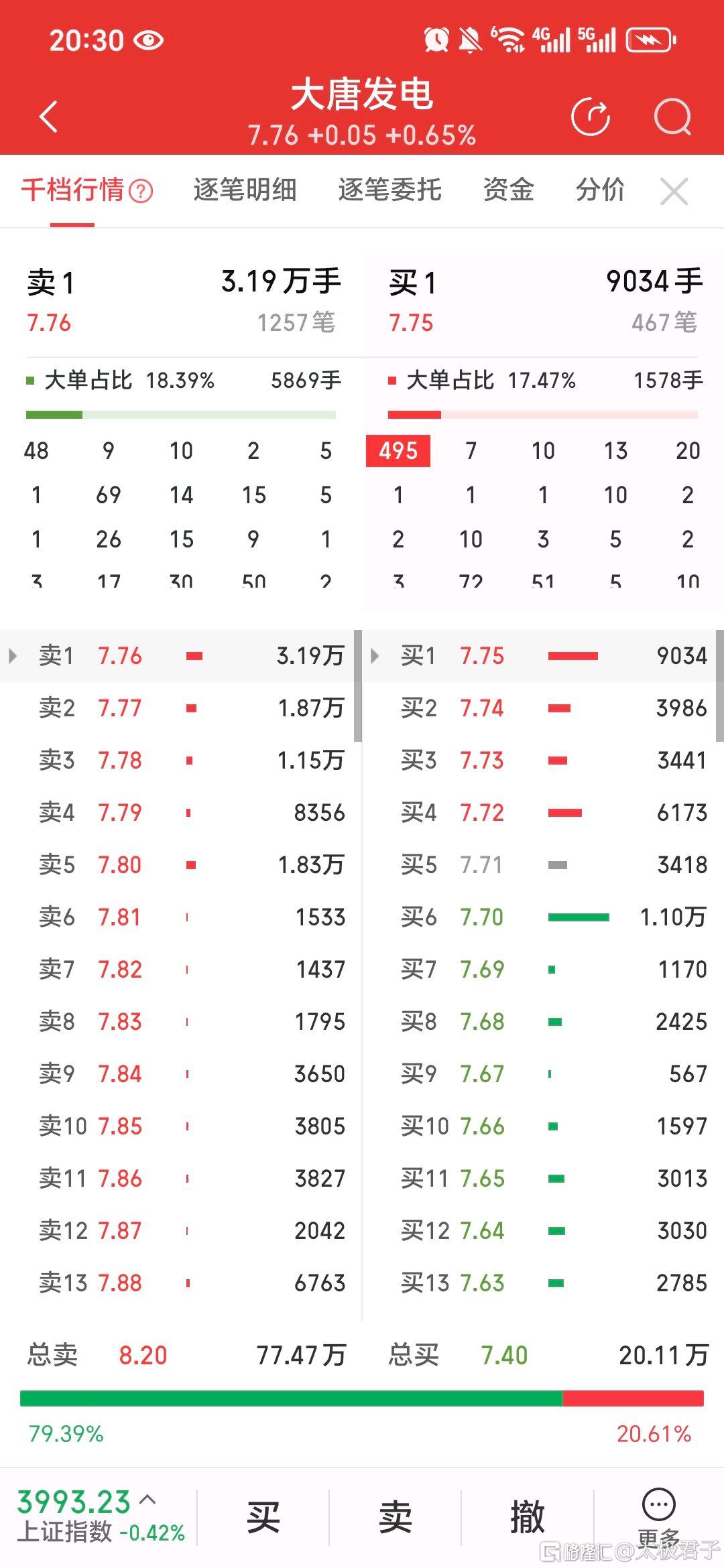The height and width of the screenshot is (1568, 724).
Task: Open the 资金 tab
Action: [508, 190]
